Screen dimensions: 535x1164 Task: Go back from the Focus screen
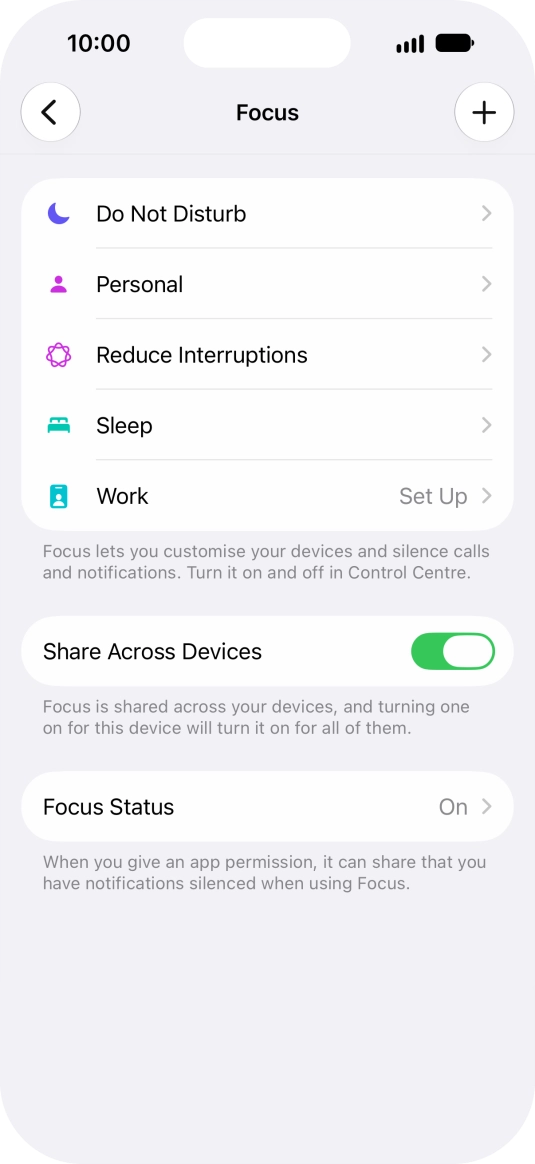click(50, 112)
